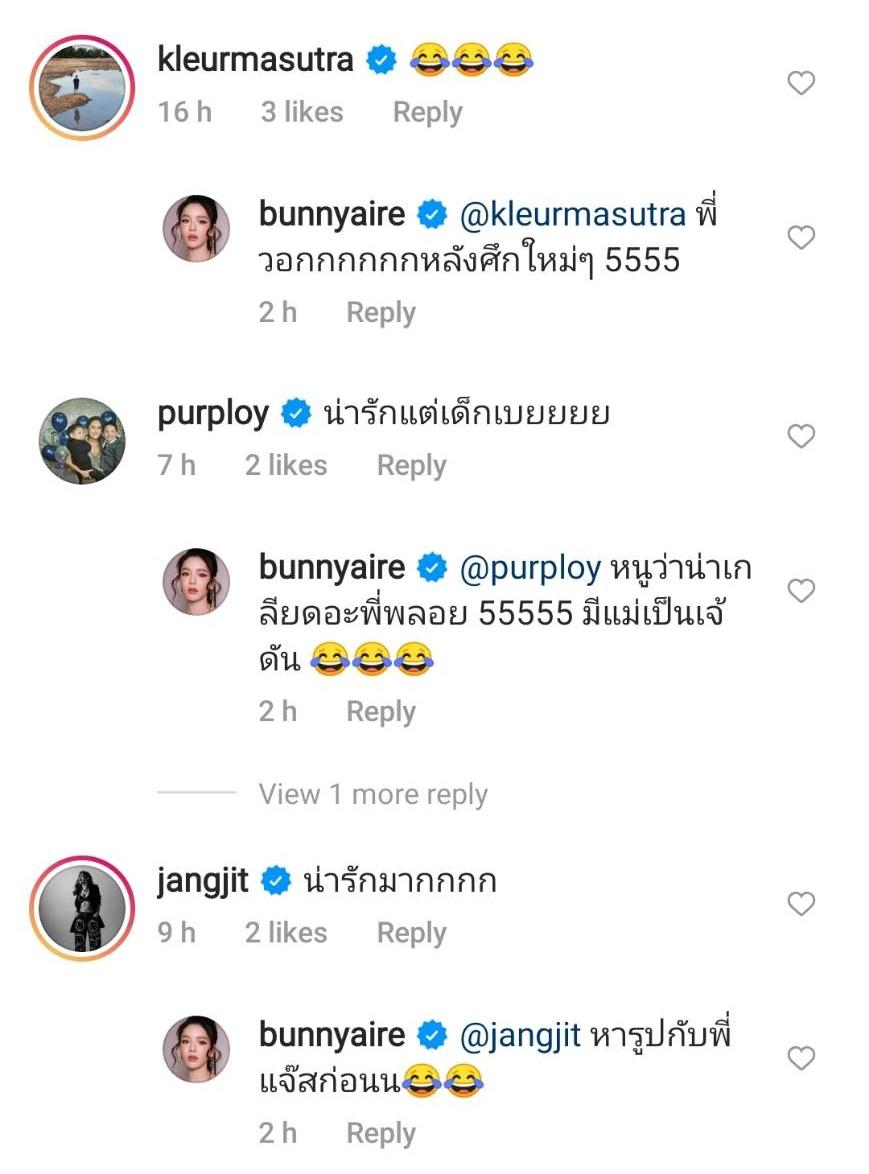Screen dimensions: 869x1174
Task: Like bunnyaire's reply to @jangjit
Action: (801, 1058)
